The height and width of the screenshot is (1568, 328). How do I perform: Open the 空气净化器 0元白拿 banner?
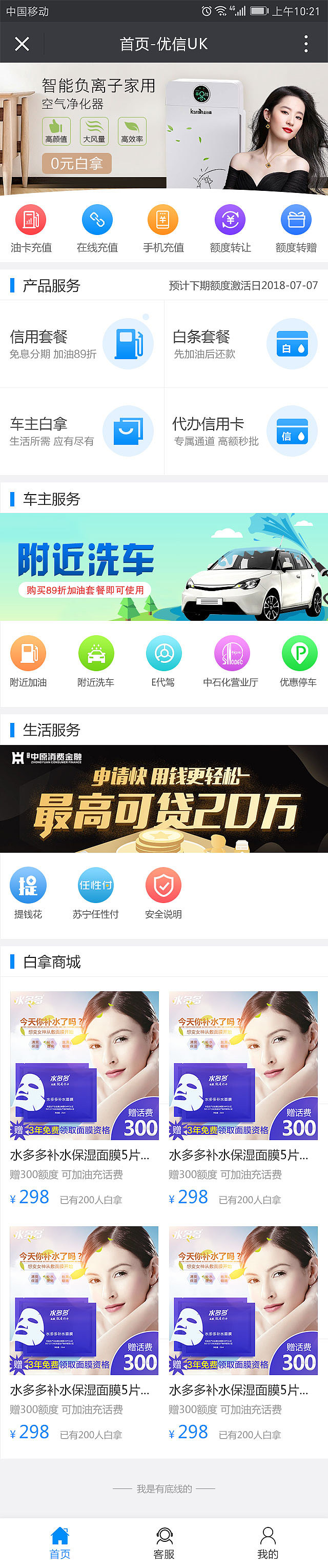pyautogui.click(x=163, y=128)
